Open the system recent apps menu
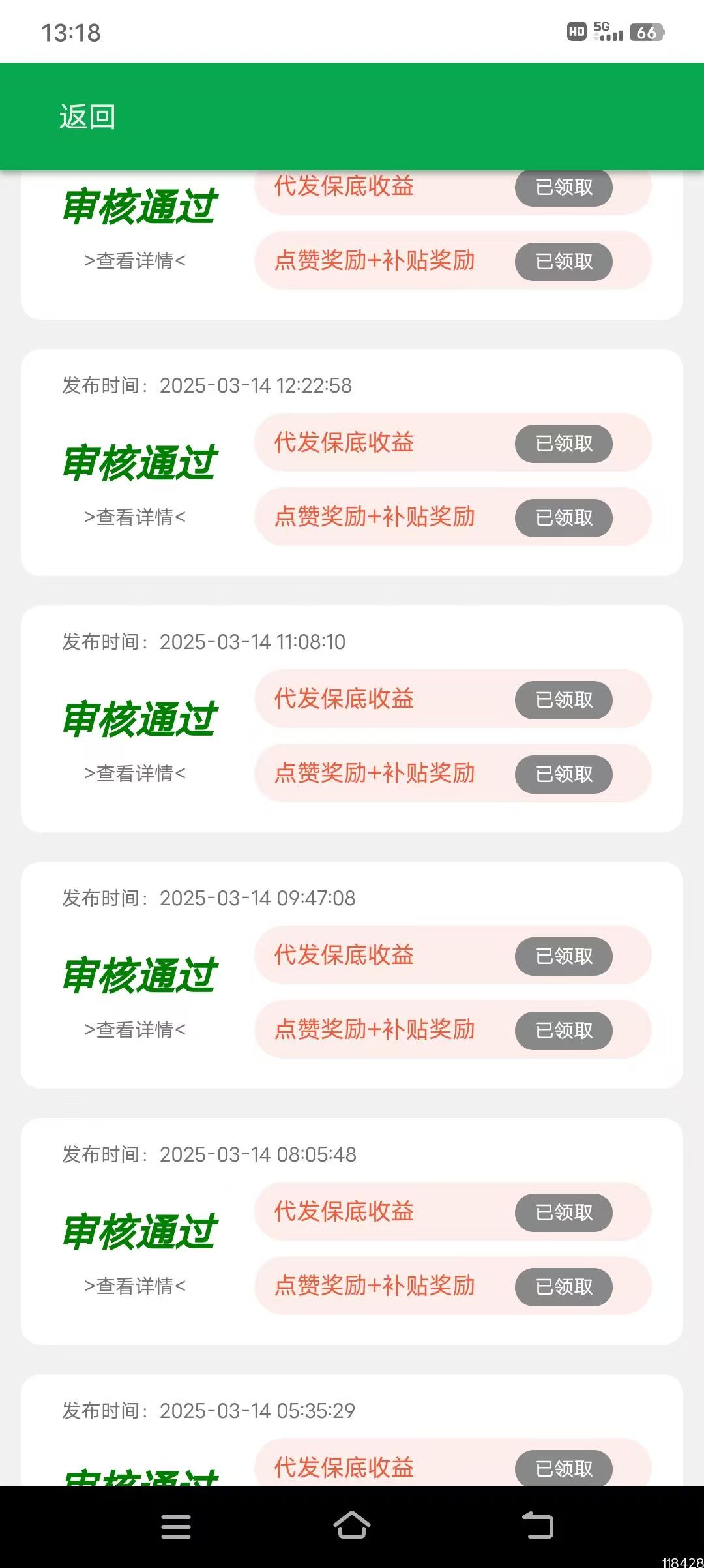The image size is (704, 1568). point(176,1526)
